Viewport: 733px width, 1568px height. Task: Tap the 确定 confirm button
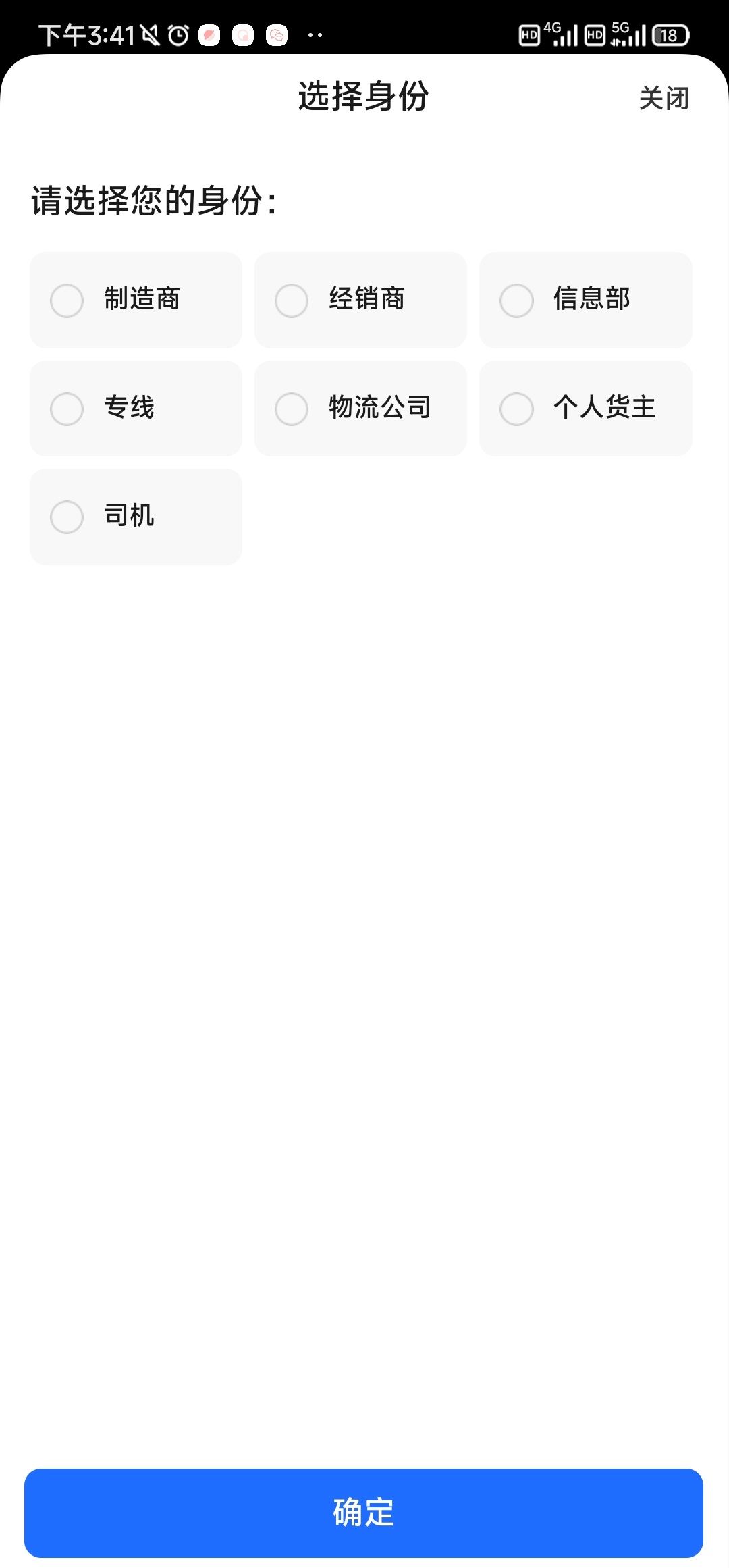[366, 1513]
